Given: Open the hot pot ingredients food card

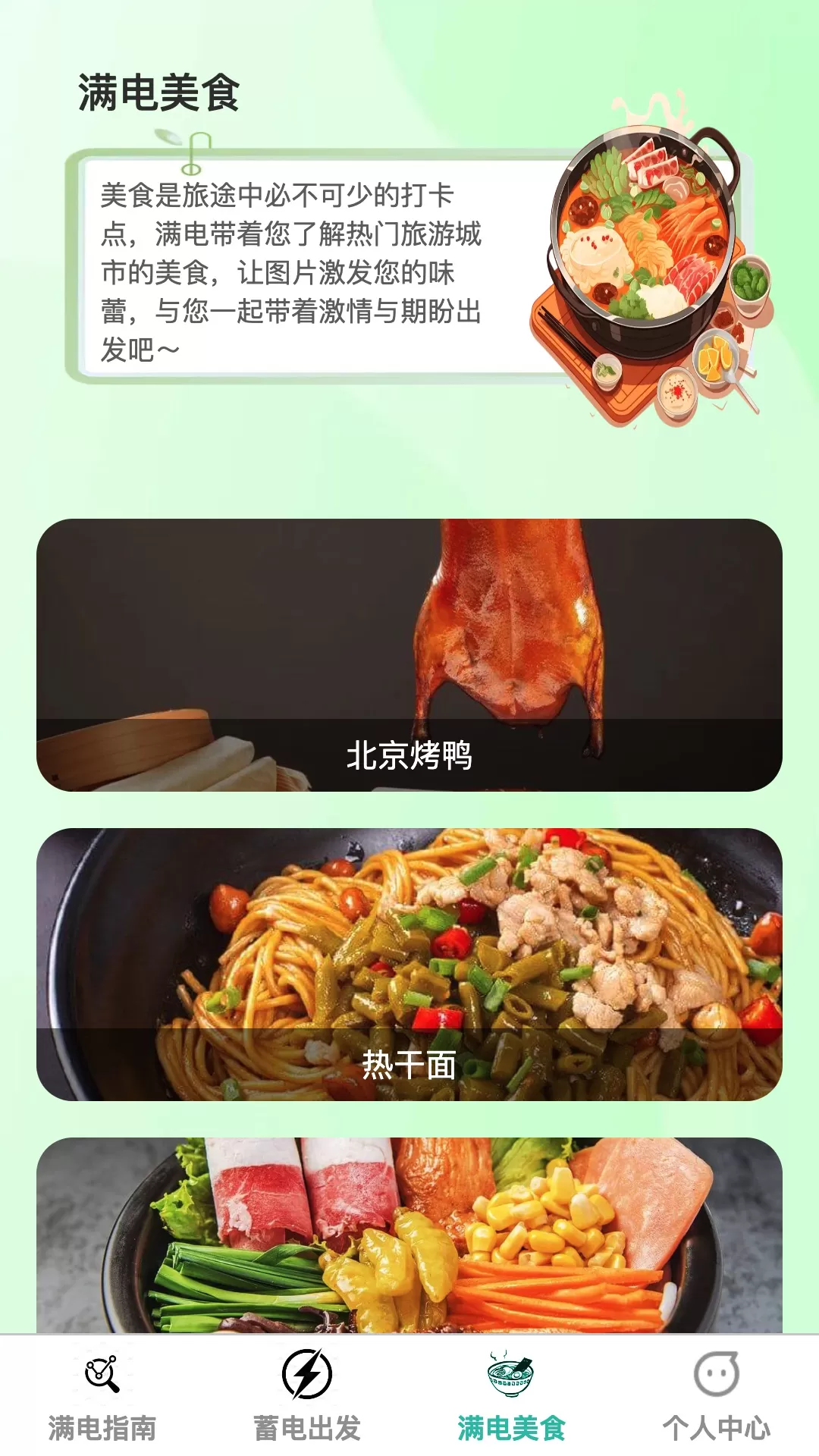Looking at the screenshot, I should point(409,1235).
